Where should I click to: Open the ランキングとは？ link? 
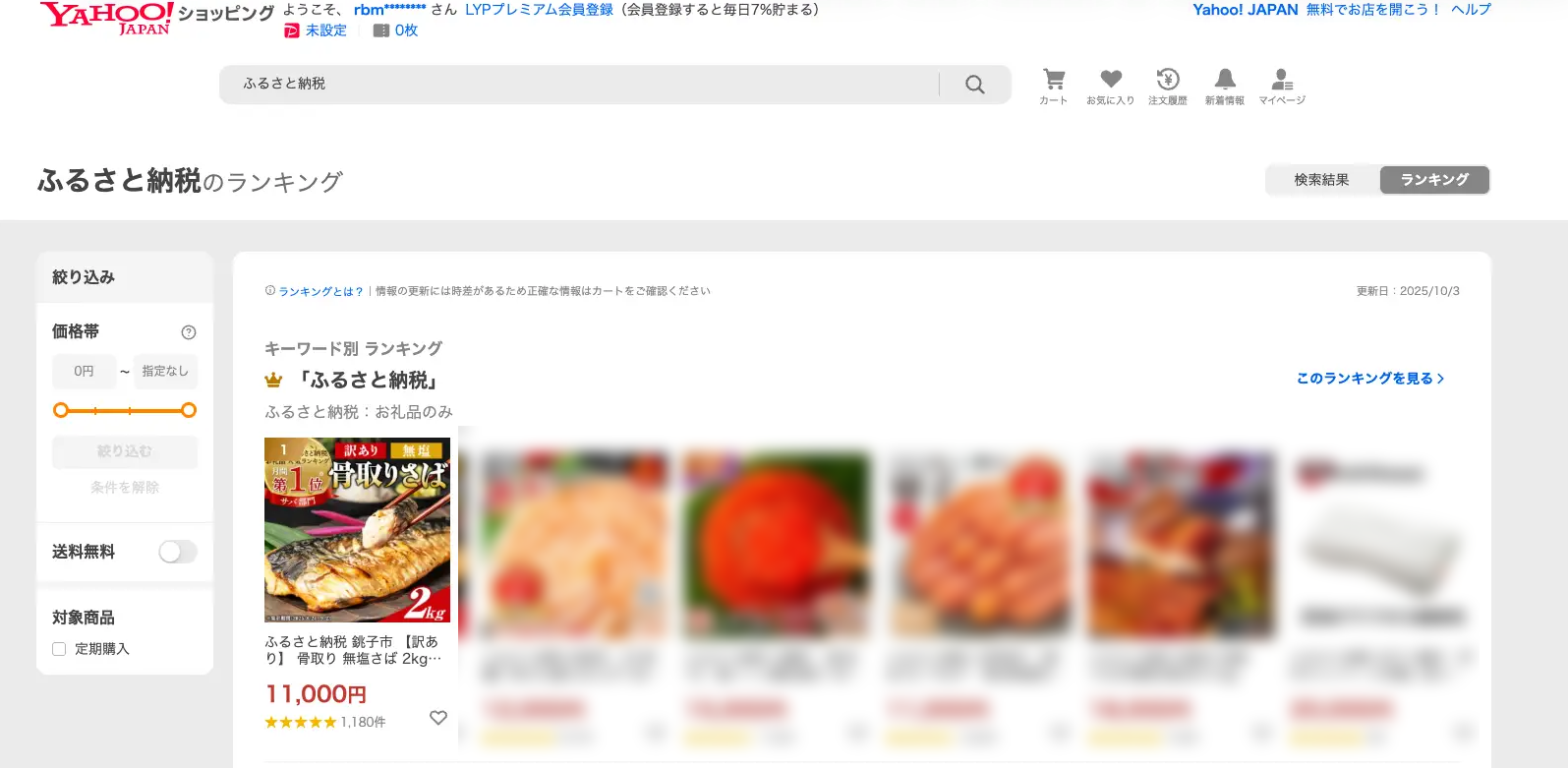(320, 291)
